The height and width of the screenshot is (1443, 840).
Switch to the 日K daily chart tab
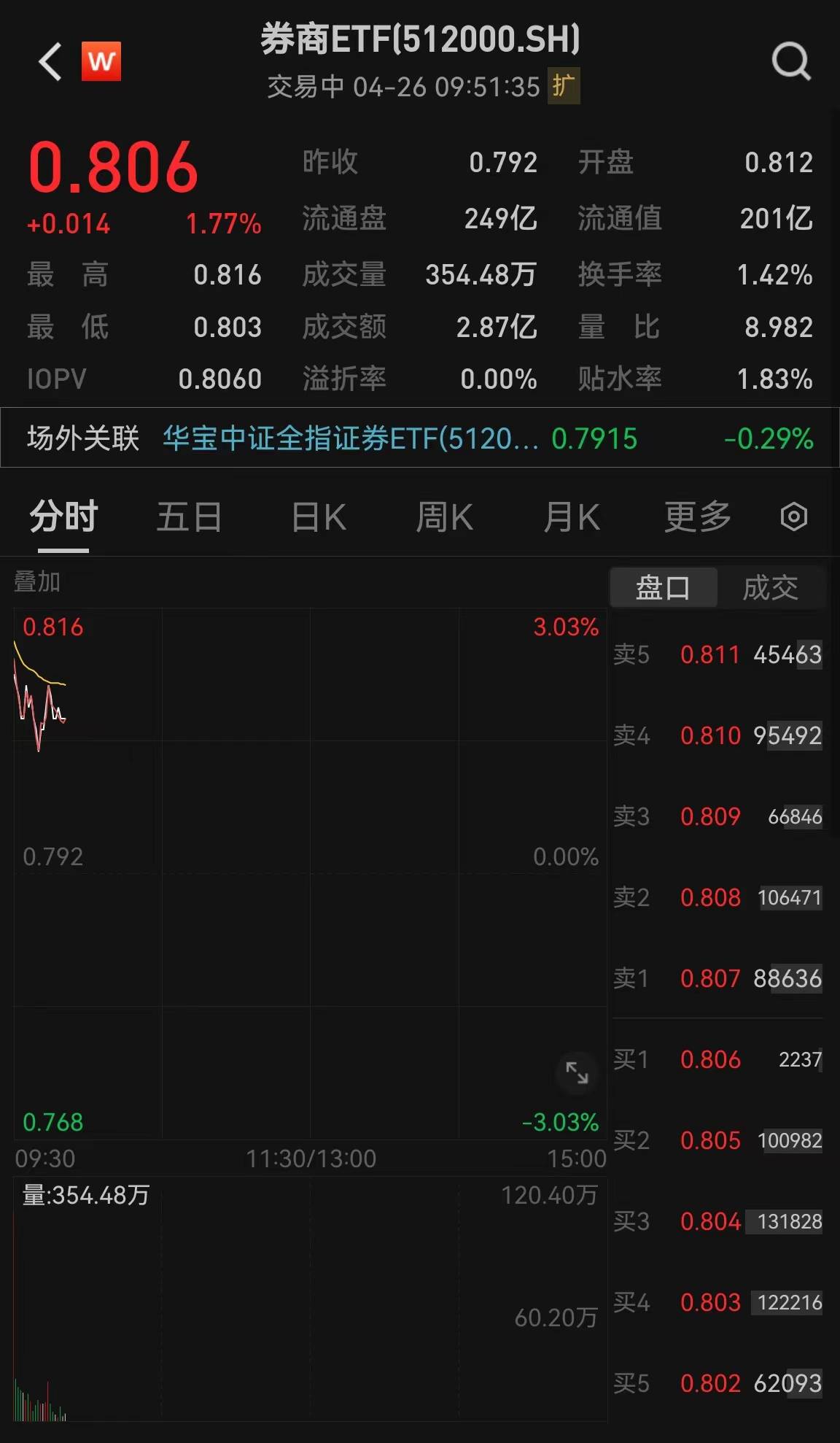pos(316,517)
